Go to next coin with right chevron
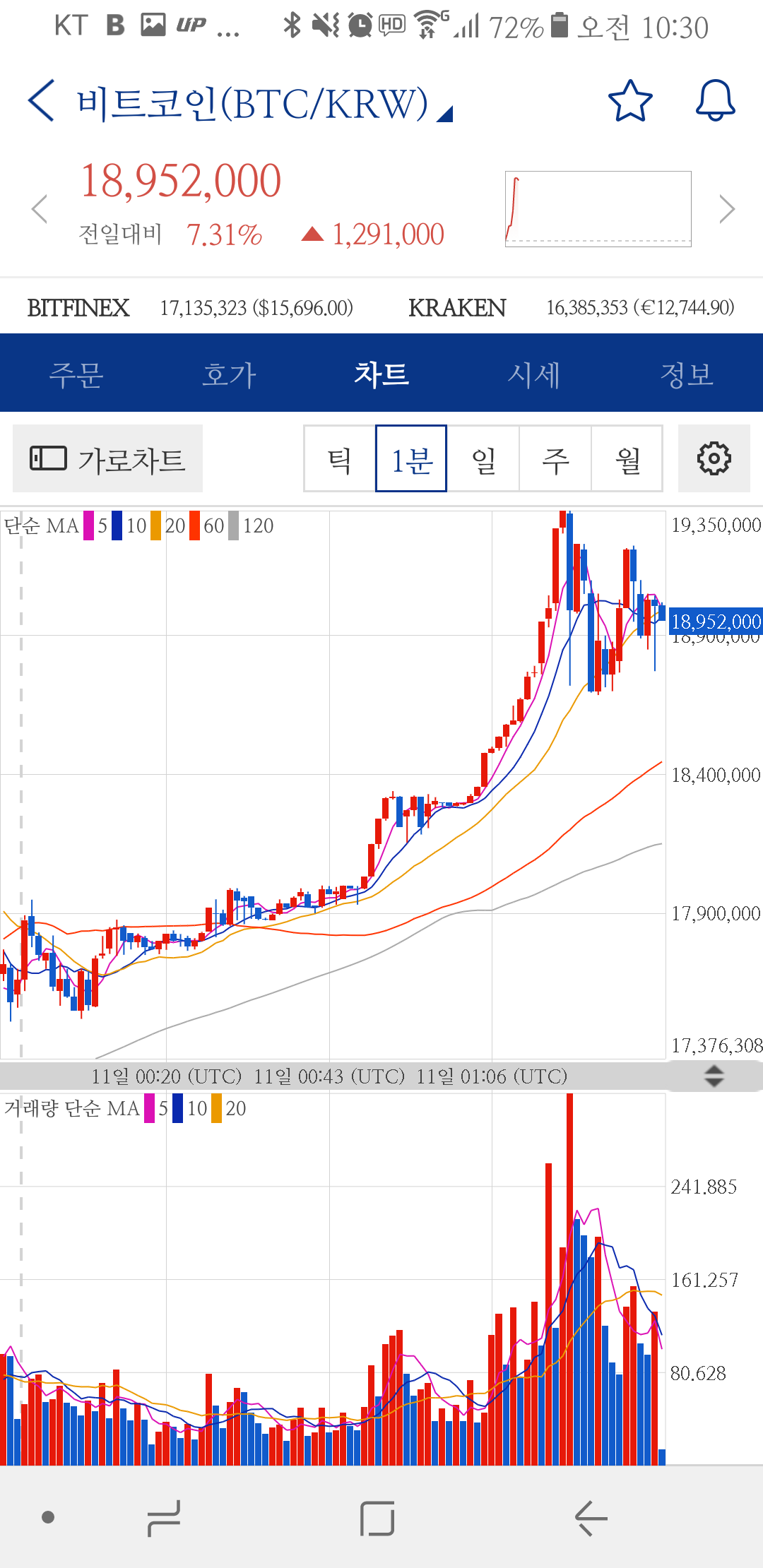The width and height of the screenshot is (763, 1568). tap(728, 209)
